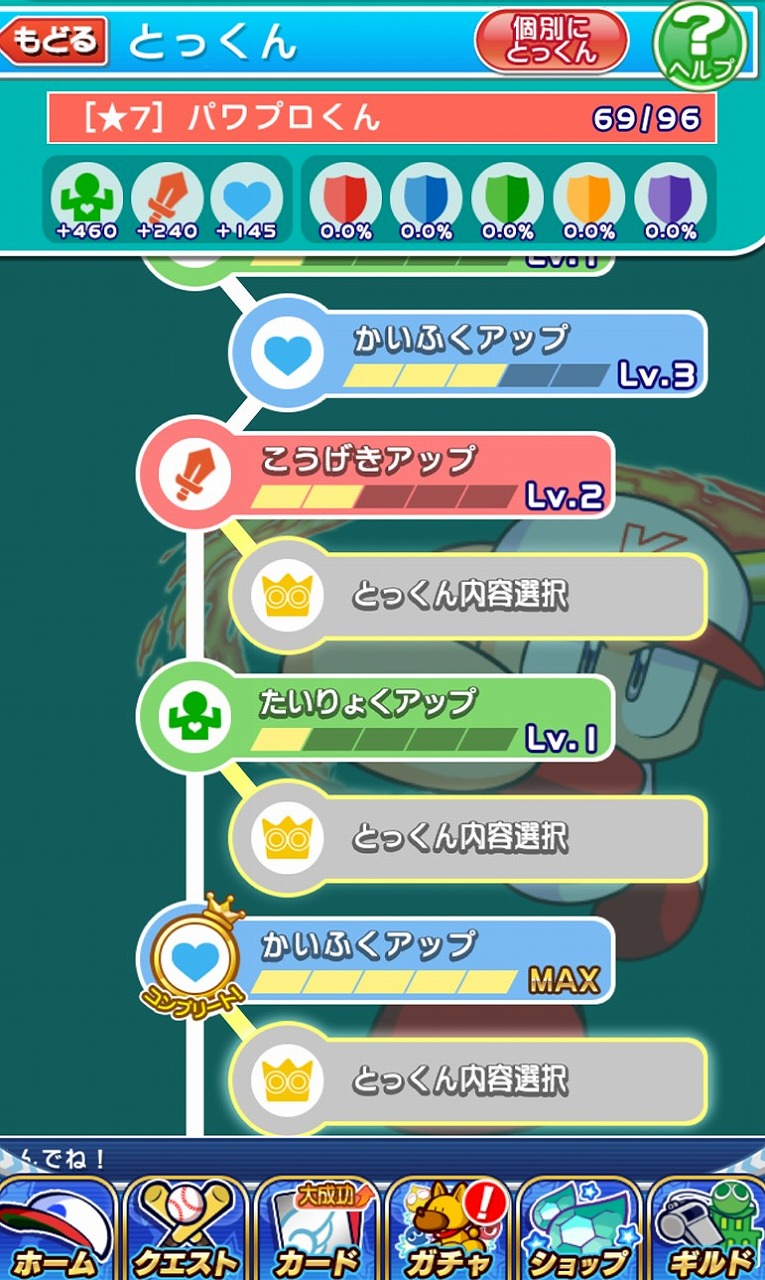Open とっくん内容選択 under かいふくアップ MAX
Viewport: 765px width, 1280px height.
point(468,1080)
